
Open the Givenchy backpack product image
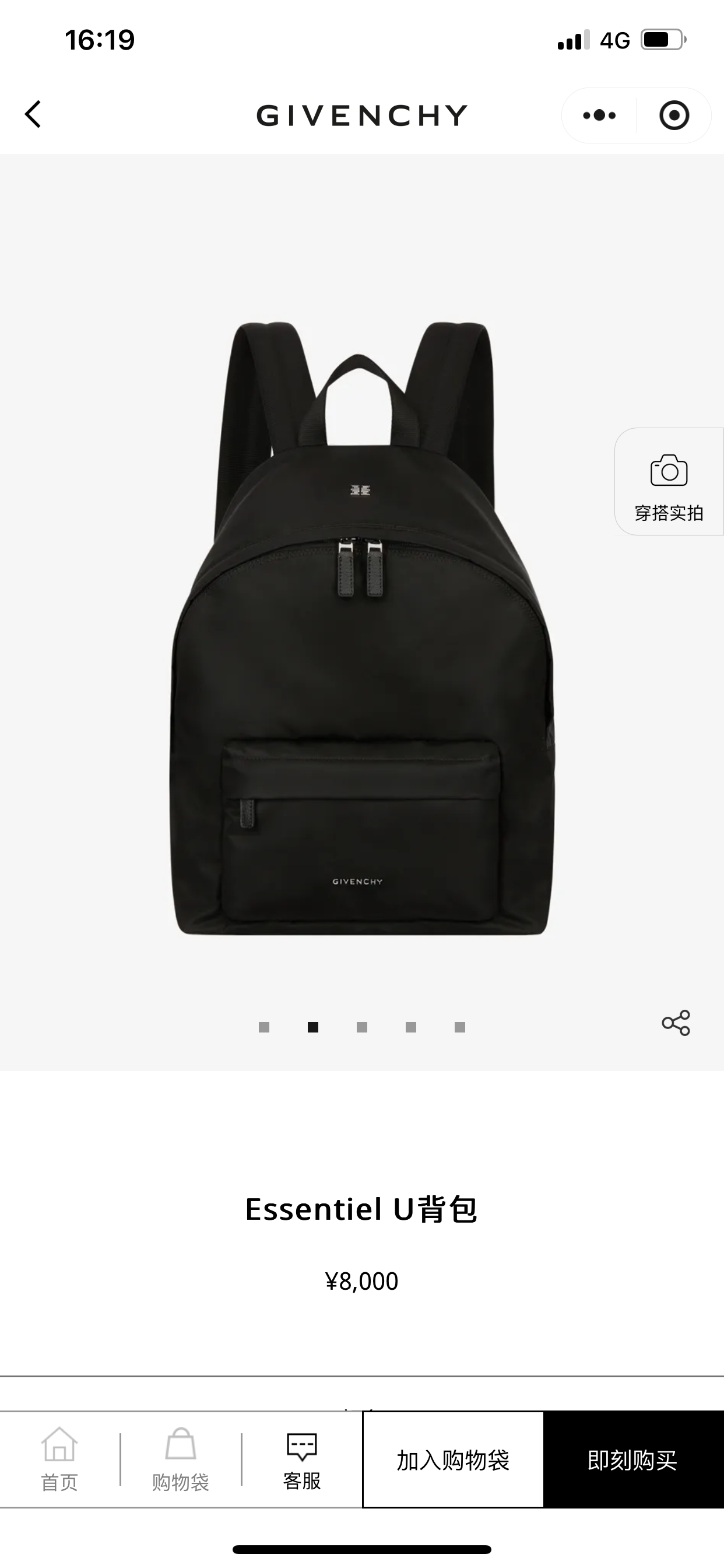(361, 627)
